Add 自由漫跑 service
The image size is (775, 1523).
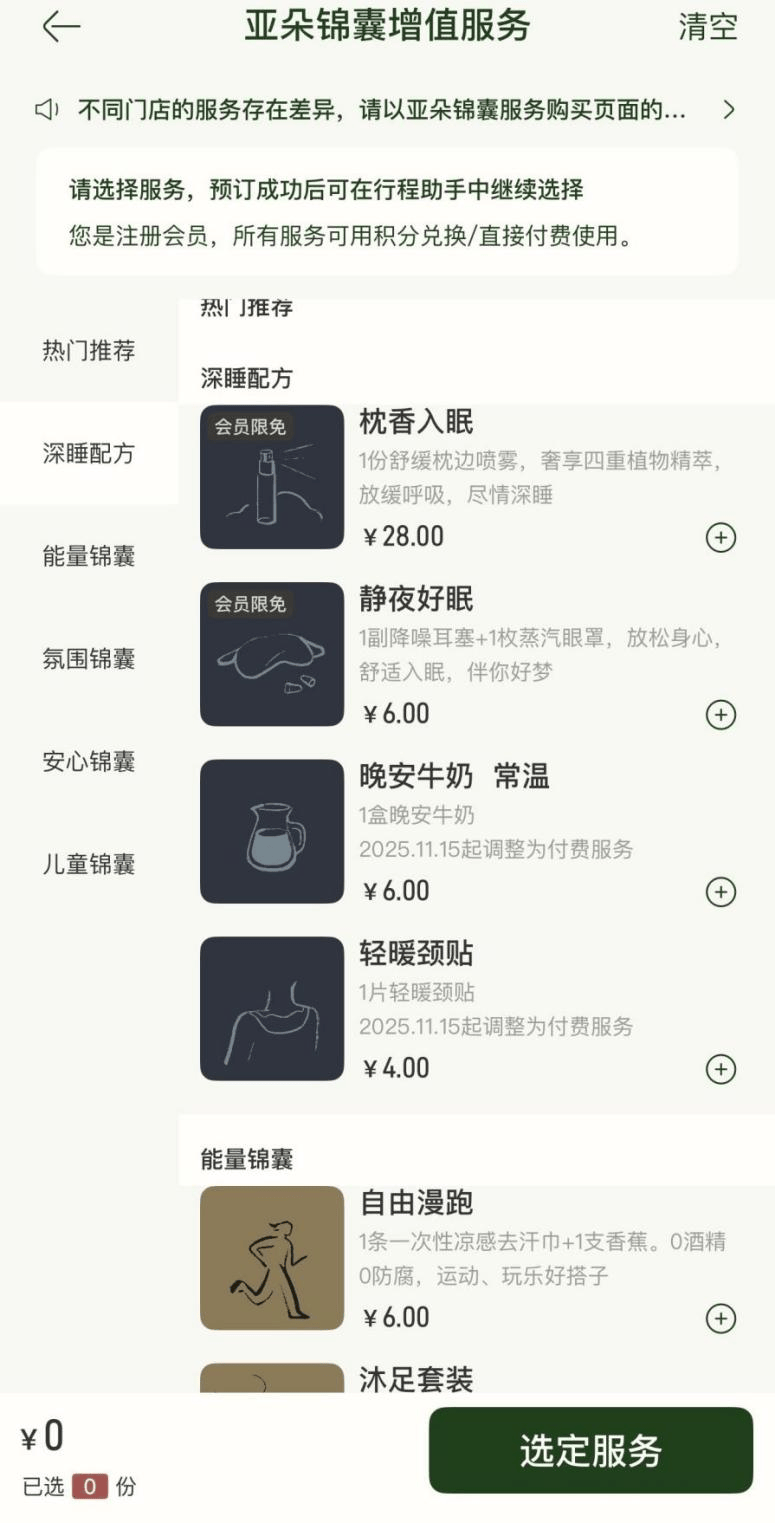(720, 1318)
